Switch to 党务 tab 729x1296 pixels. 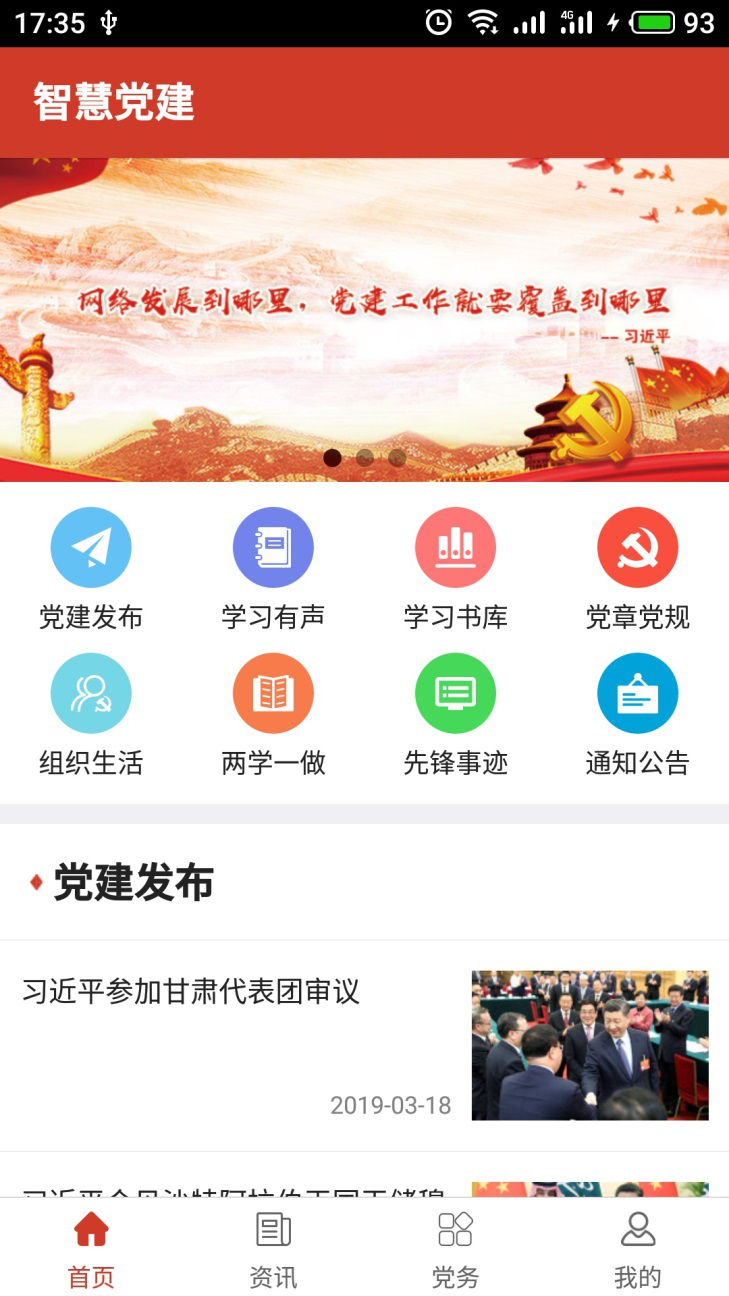click(455, 1248)
